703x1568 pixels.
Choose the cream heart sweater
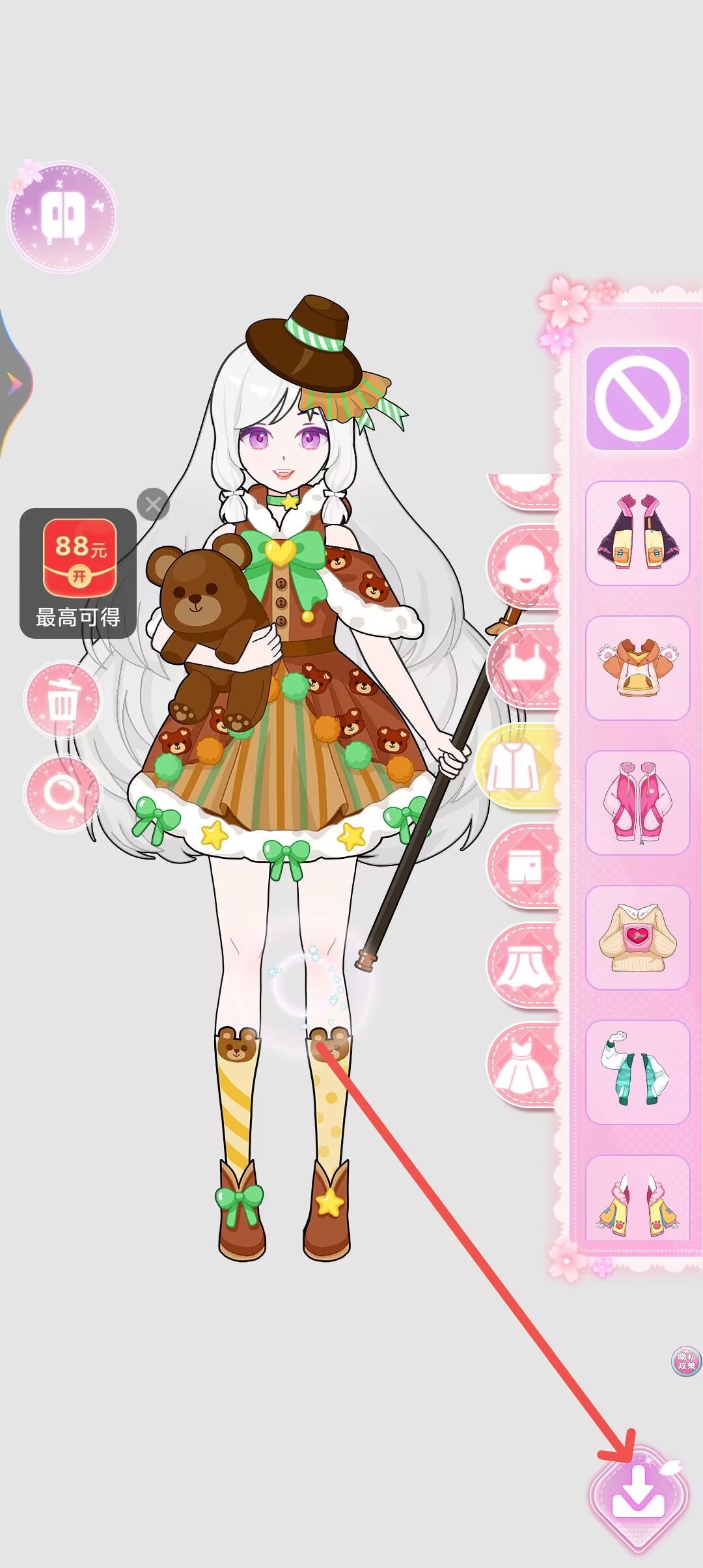638,938
